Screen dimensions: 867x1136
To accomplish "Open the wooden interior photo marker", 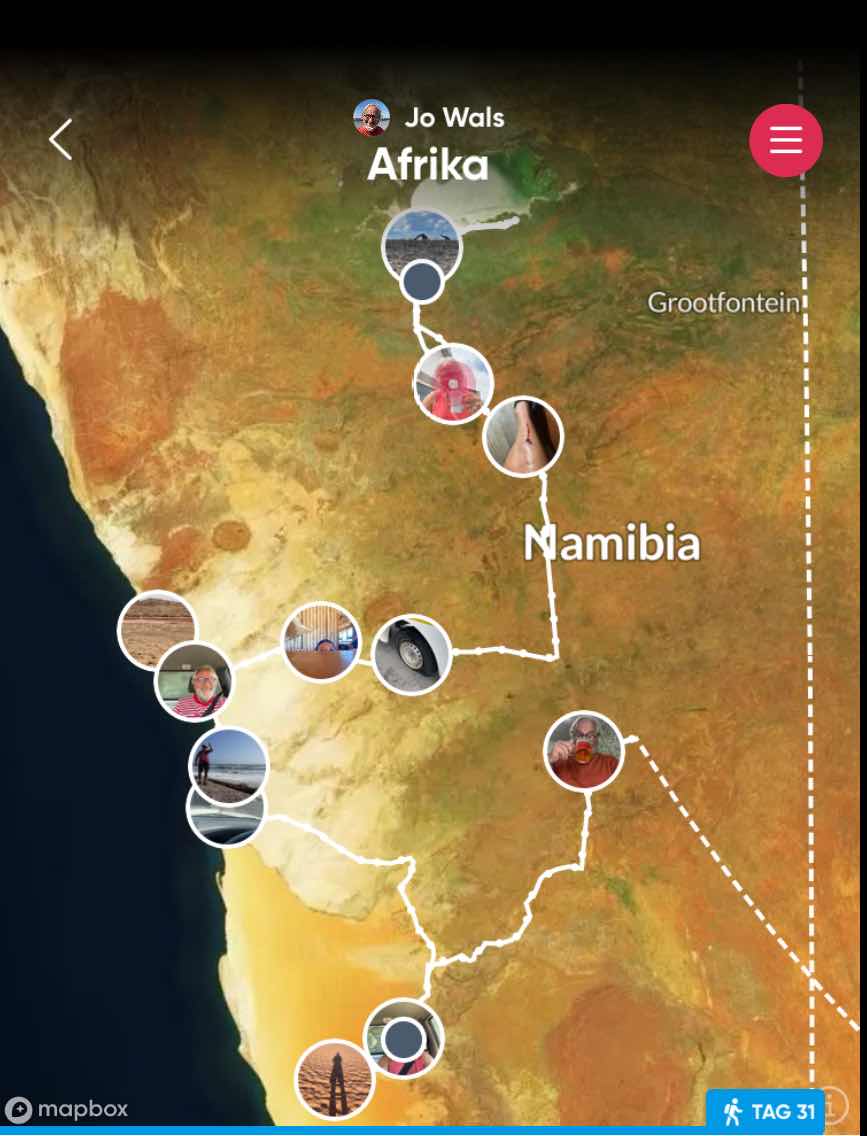I will click(x=320, y=641).
